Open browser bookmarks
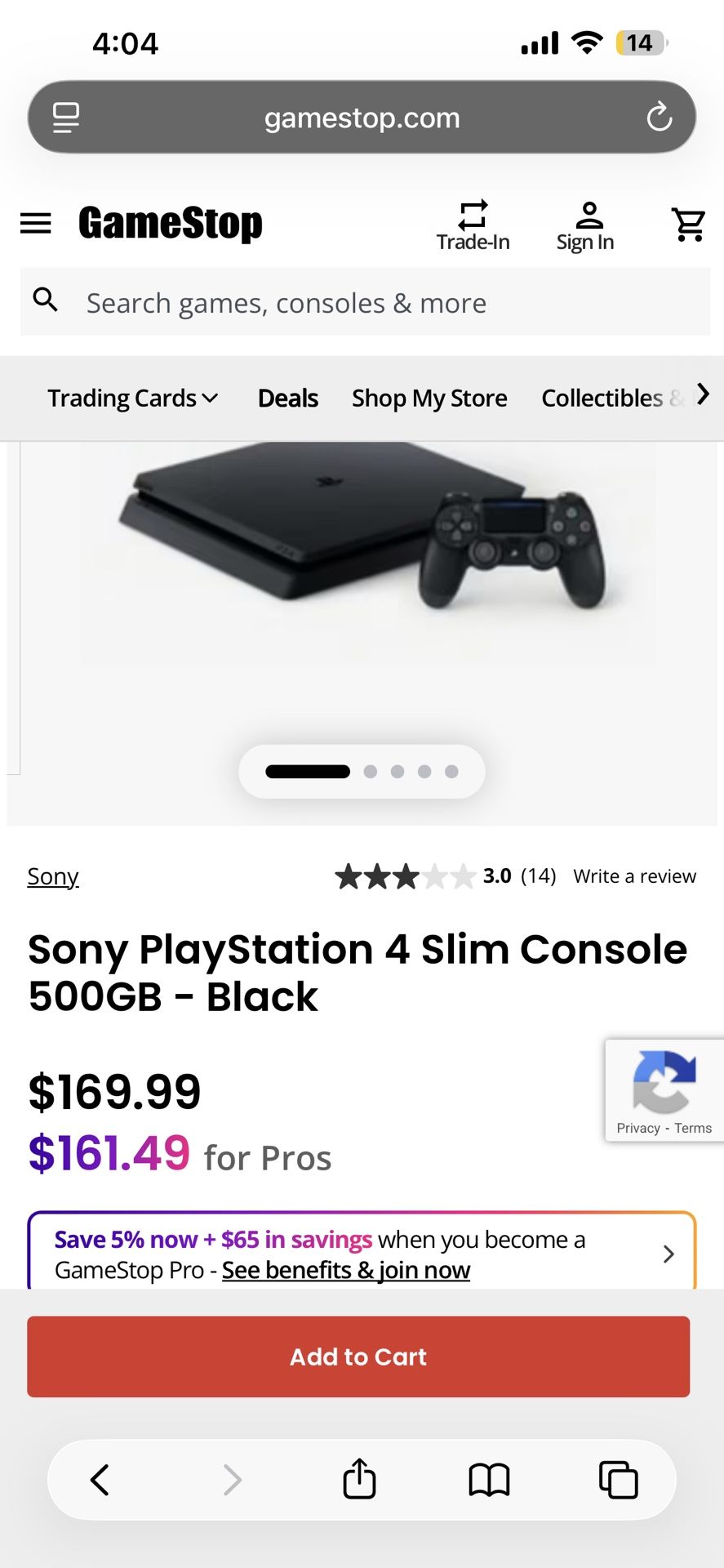 489,1480
